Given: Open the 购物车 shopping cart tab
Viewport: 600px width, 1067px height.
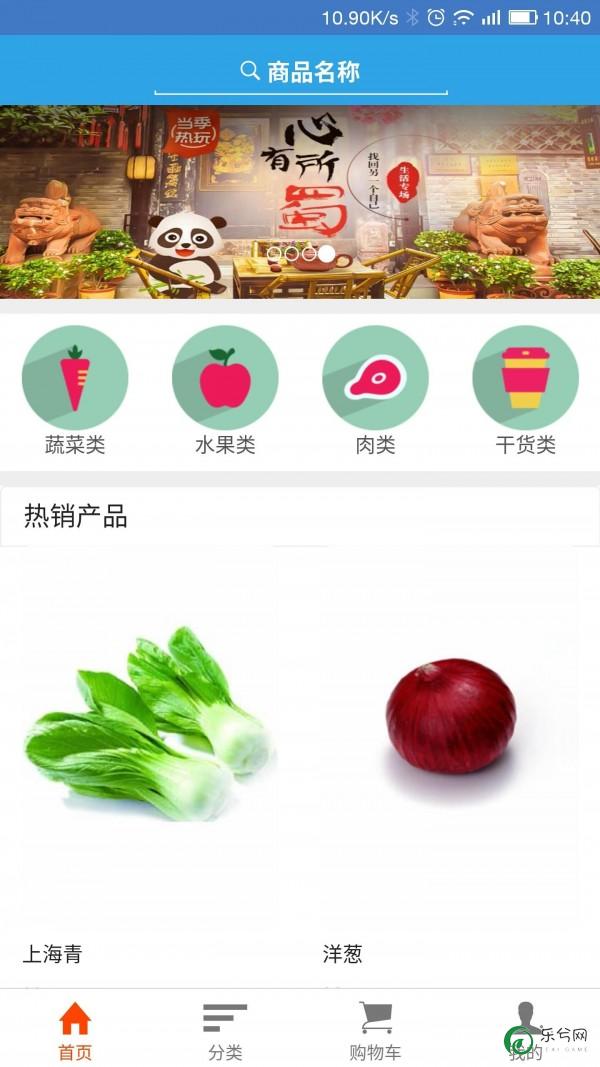Looking at the screenshot, I should click(x=375, y=1030).
